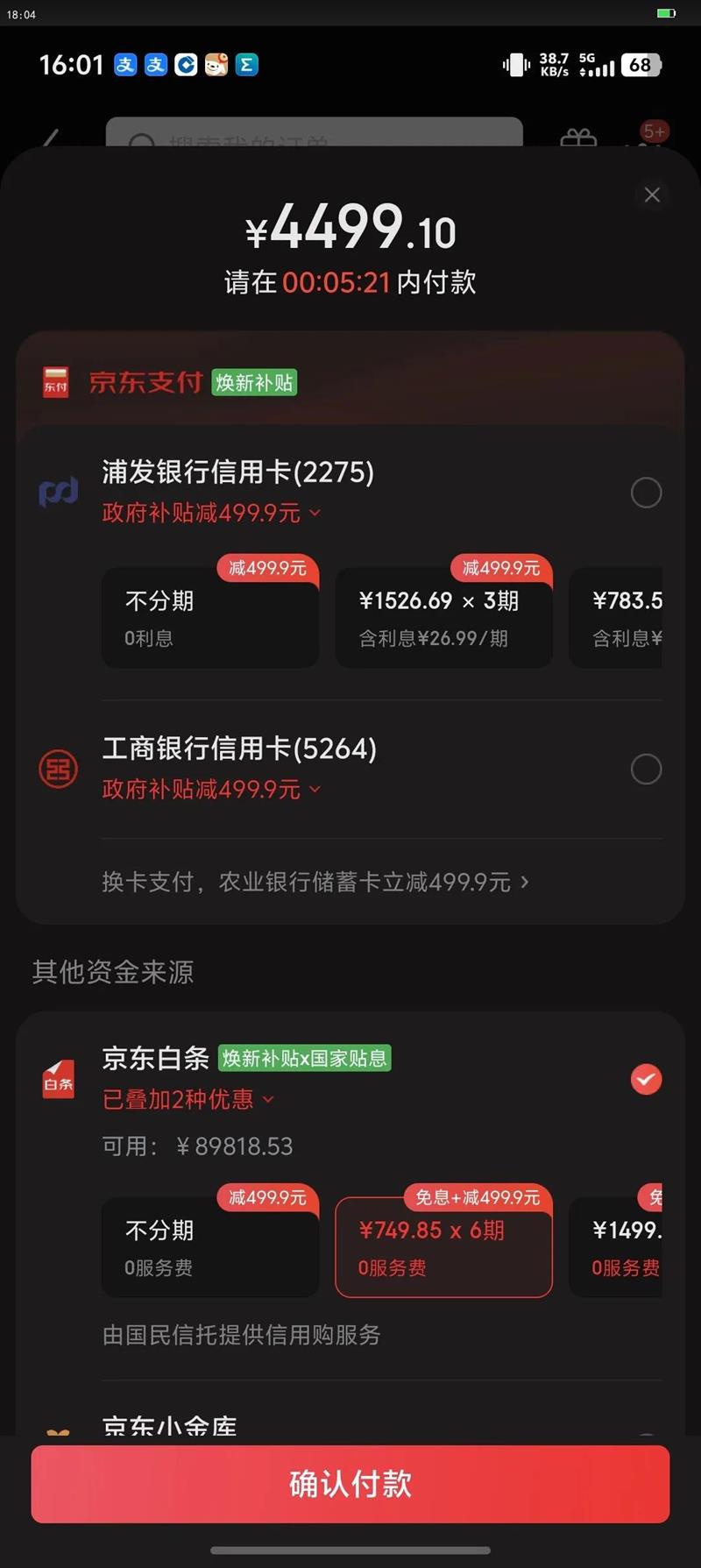The height and width of the screenshot is (1568, 701).
Task: Expand 浦发银行 政府补贴减499.9元 details
Action: pos(212,513)
